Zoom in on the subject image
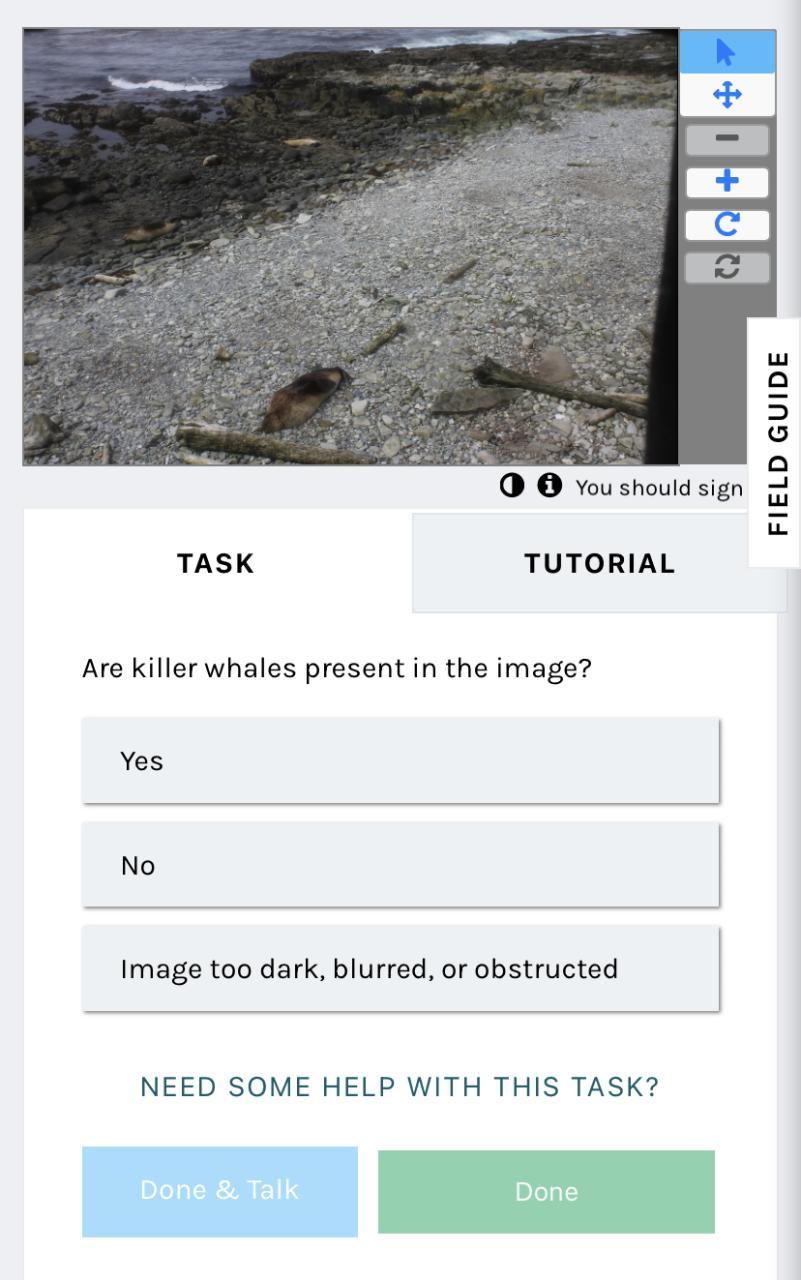Screen dimensions: 801x1280 point(727,182)
